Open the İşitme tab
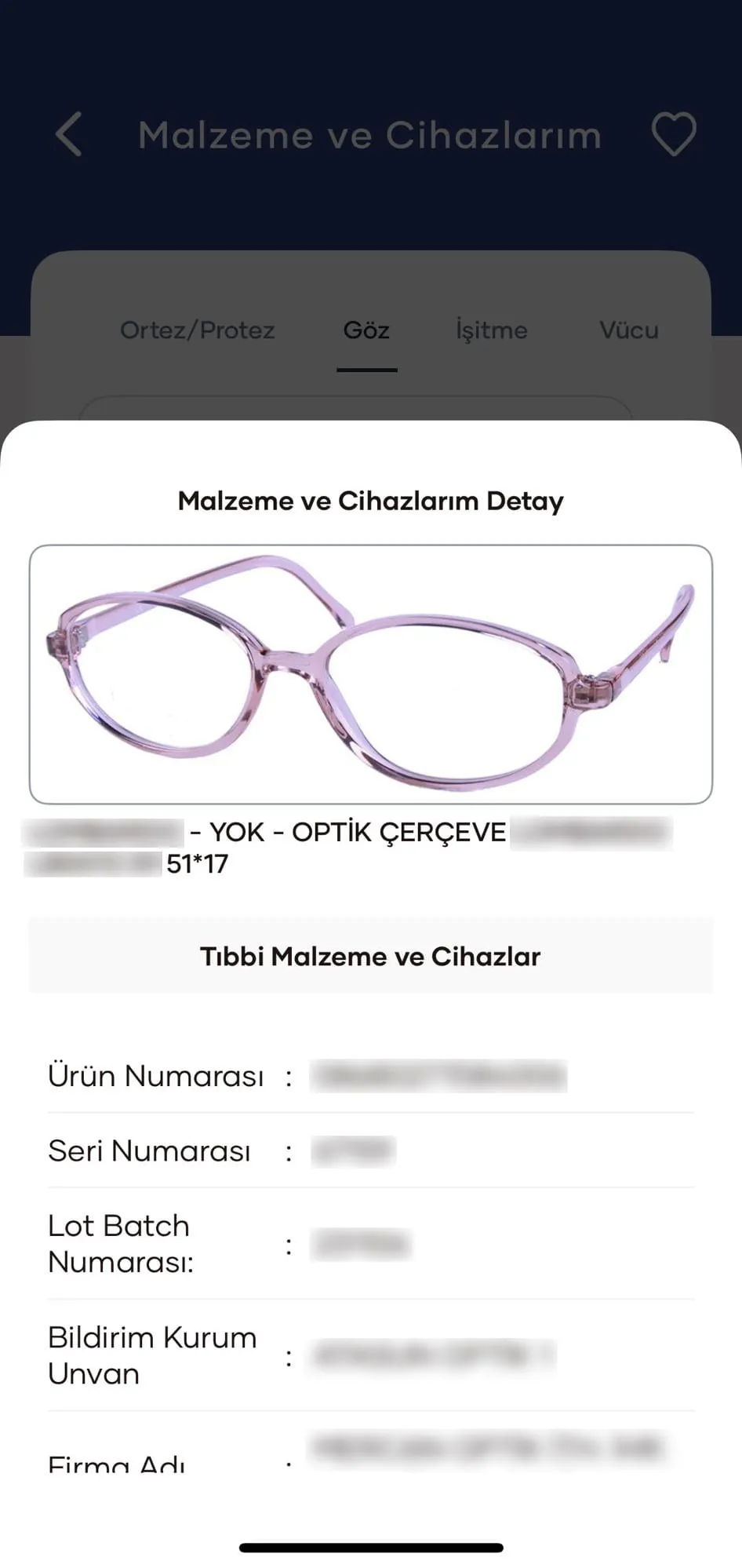742x1568 pixels. click(x=492, y=330)
